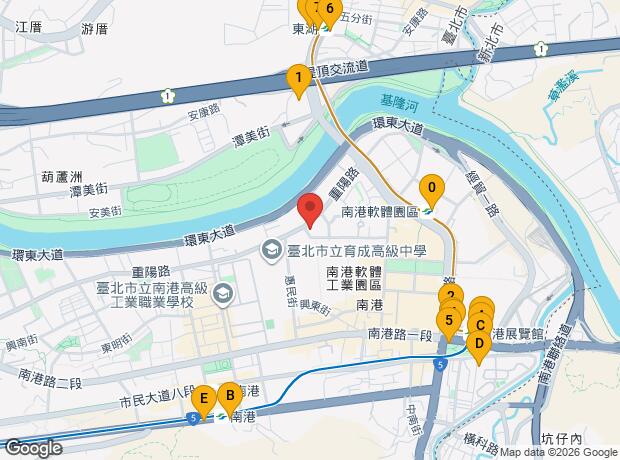Open the orange marker labeled B
The width and height of the screenshot is (620, 460).
click(228, 395)
